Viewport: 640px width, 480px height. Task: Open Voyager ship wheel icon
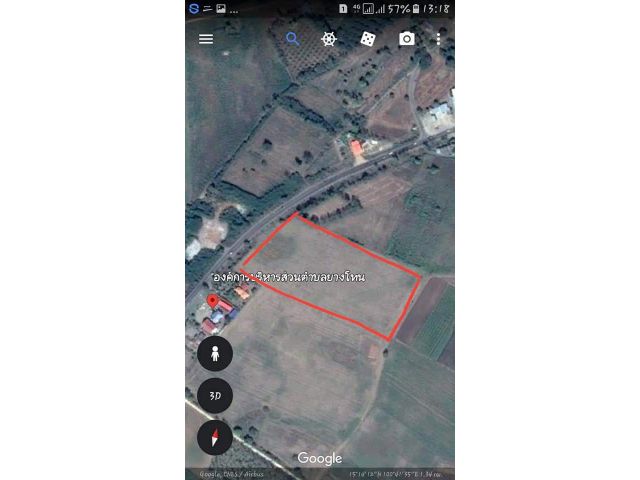point(329,39)
